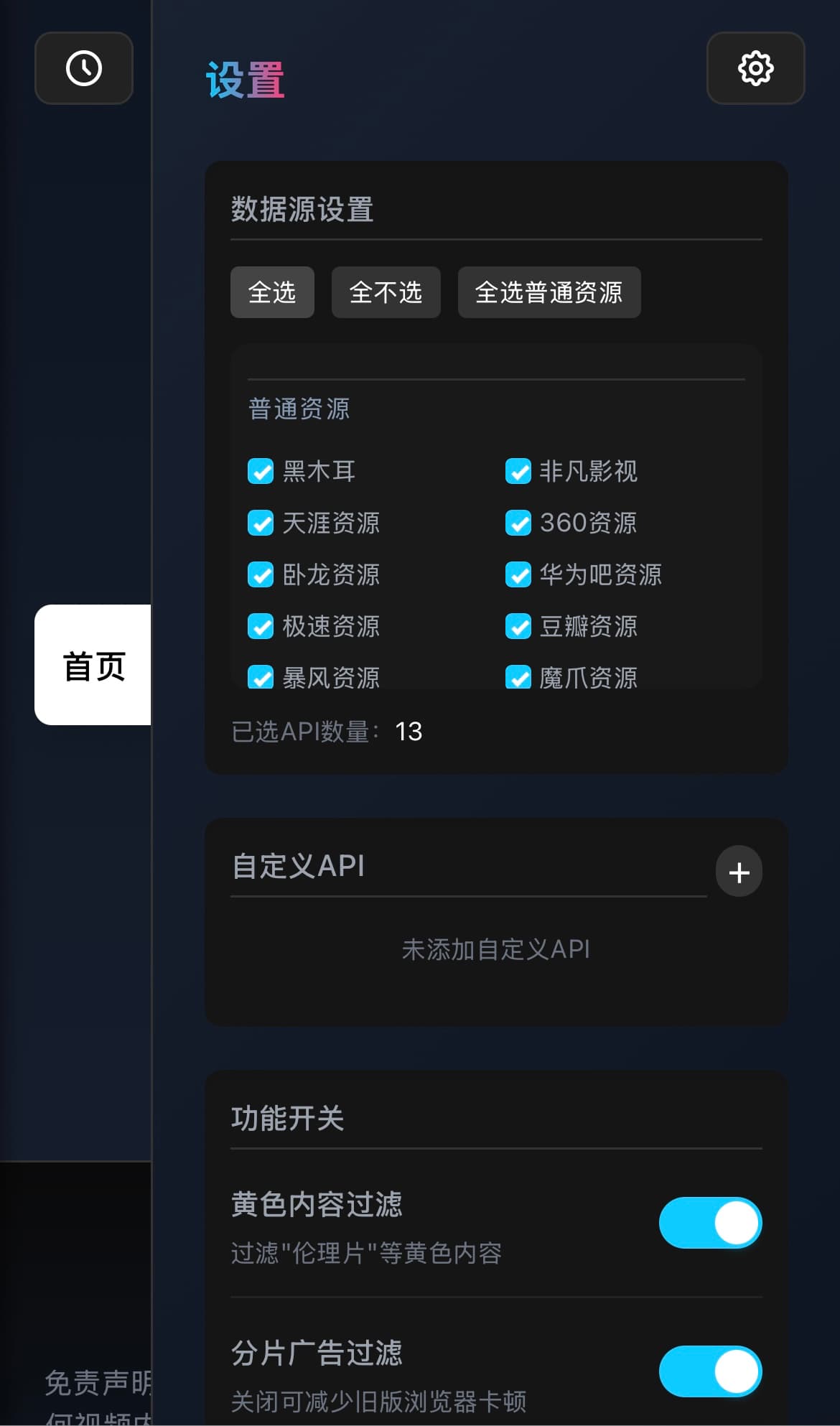This screenshot has height=1426, width=840.
Task: Add a custom API with plus button
Action: tap(739, 872)
